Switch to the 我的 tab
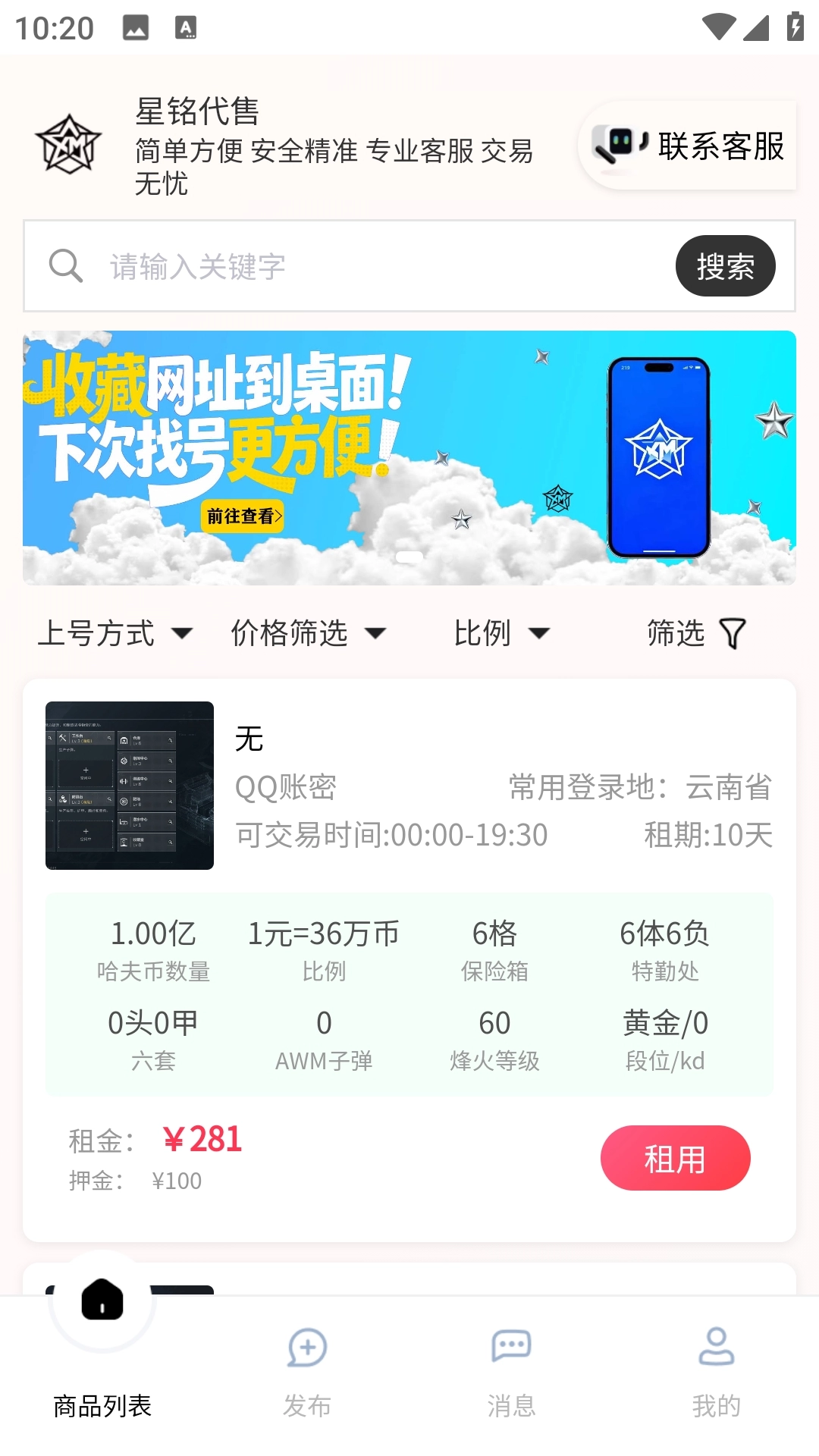This screenshot has height=1456, width=819. point(717,1405)
